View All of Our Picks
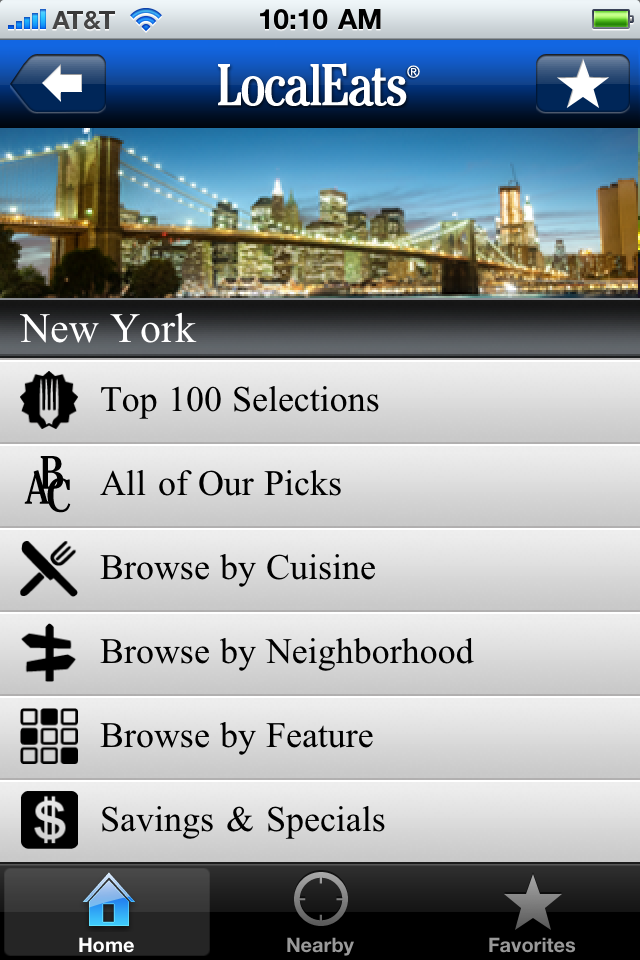This screenshot has height=960, width=640. tap(320, 485)
